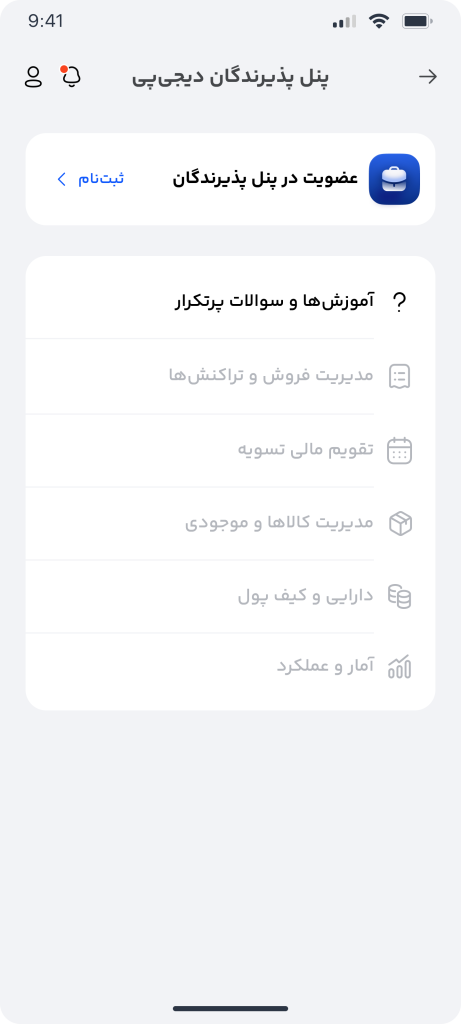This screenshot has width=461, height=1024.
Task: Open آموزش‌ها و سوالات پرتکرار
Action: (230, 302)
